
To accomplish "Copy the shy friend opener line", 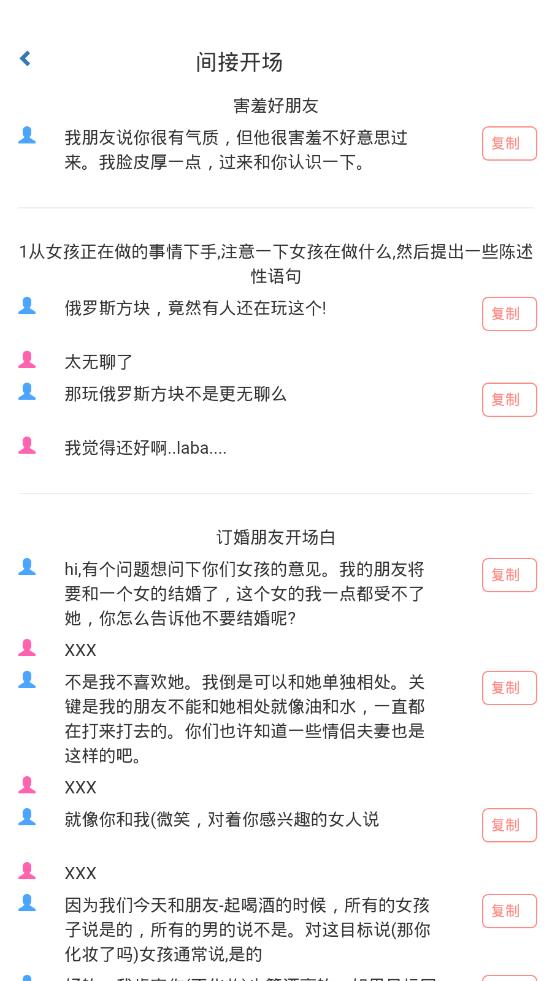I will click(509, 143).
